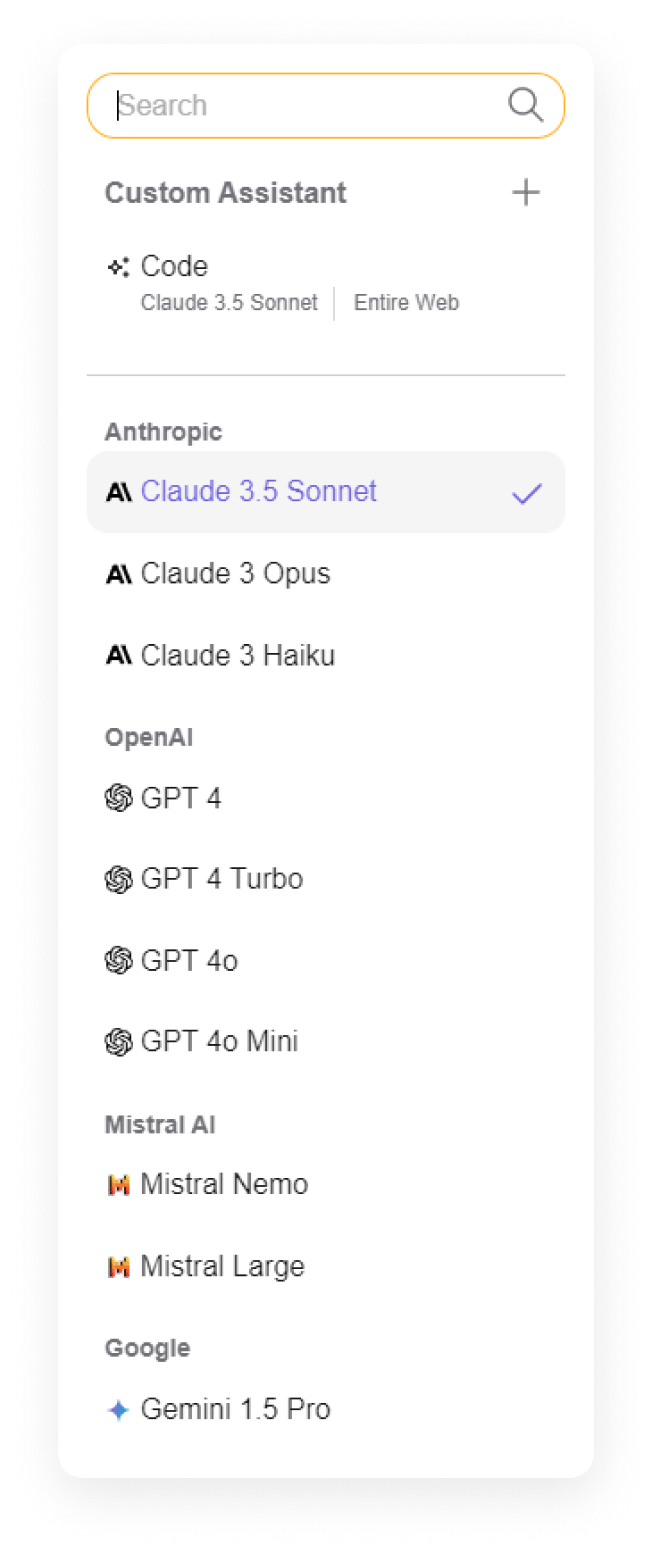656x1554 pixels.
Task: Select the Claude 3.5 Sonnet model
Action: [x=259, y=492]
